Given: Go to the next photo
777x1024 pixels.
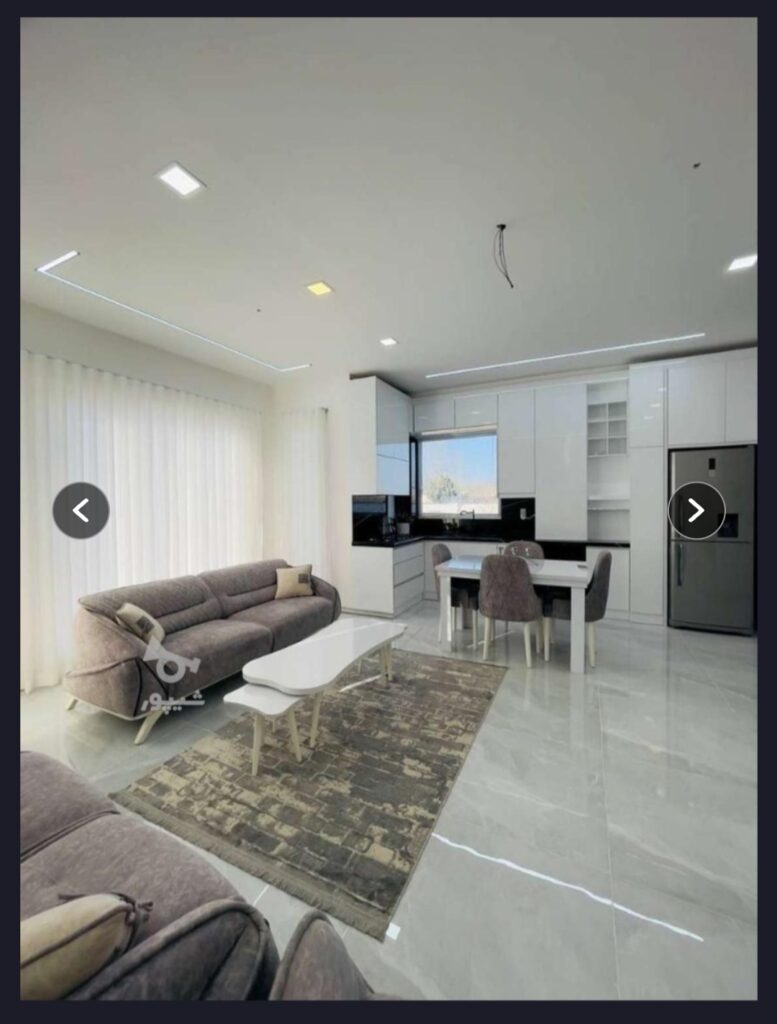Looking at the screenshot, I should click(696, 511).
